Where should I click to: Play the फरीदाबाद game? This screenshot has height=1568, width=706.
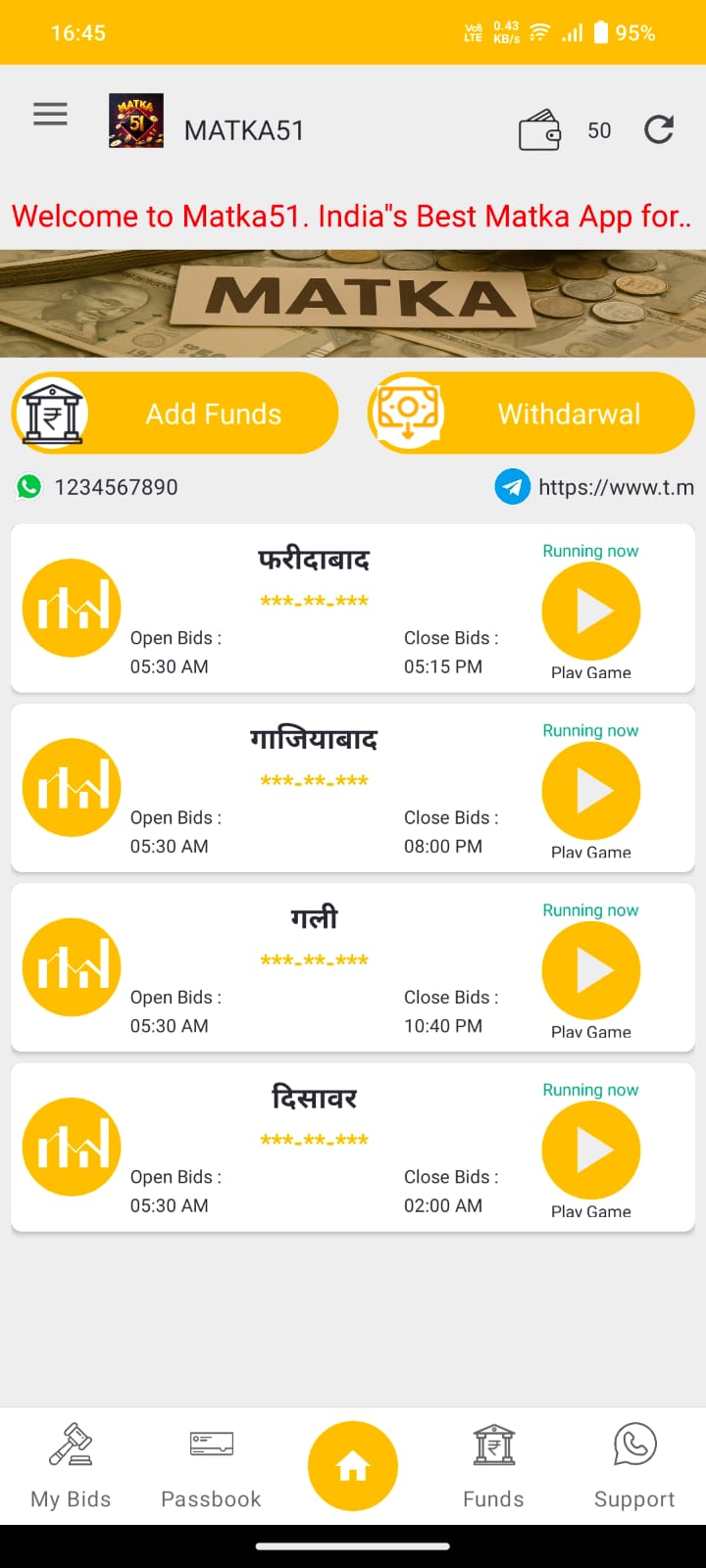pos(590,612)
